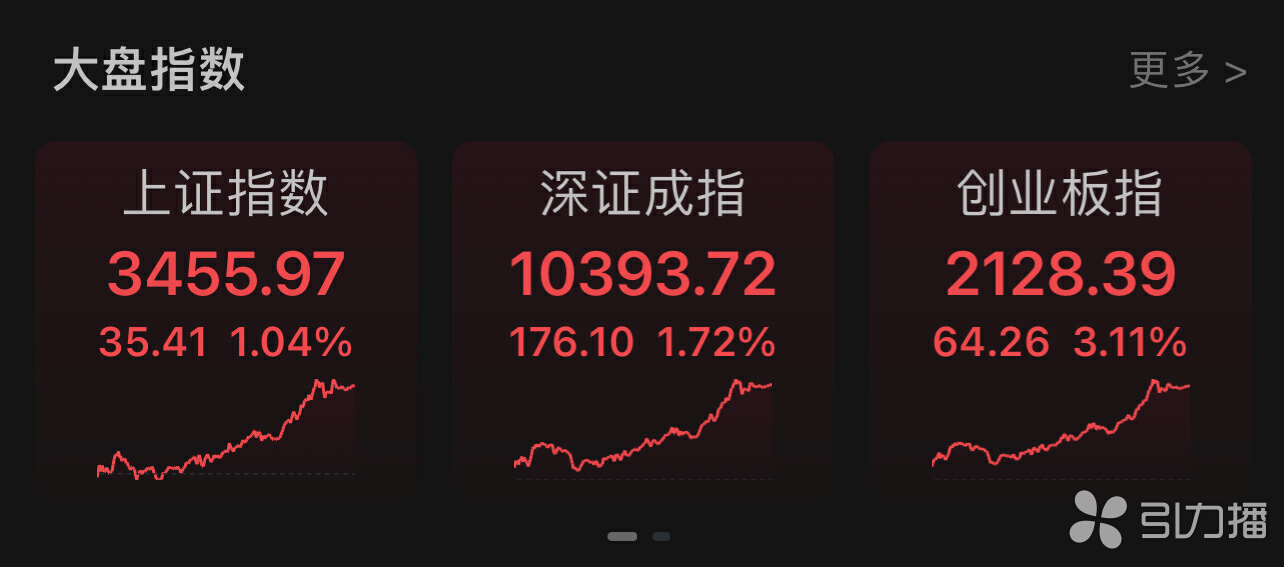Open the 更多 link for market indices
Image resolution: width=1284 pixels, height=567 pixels.
click(x=1187, y=72)
